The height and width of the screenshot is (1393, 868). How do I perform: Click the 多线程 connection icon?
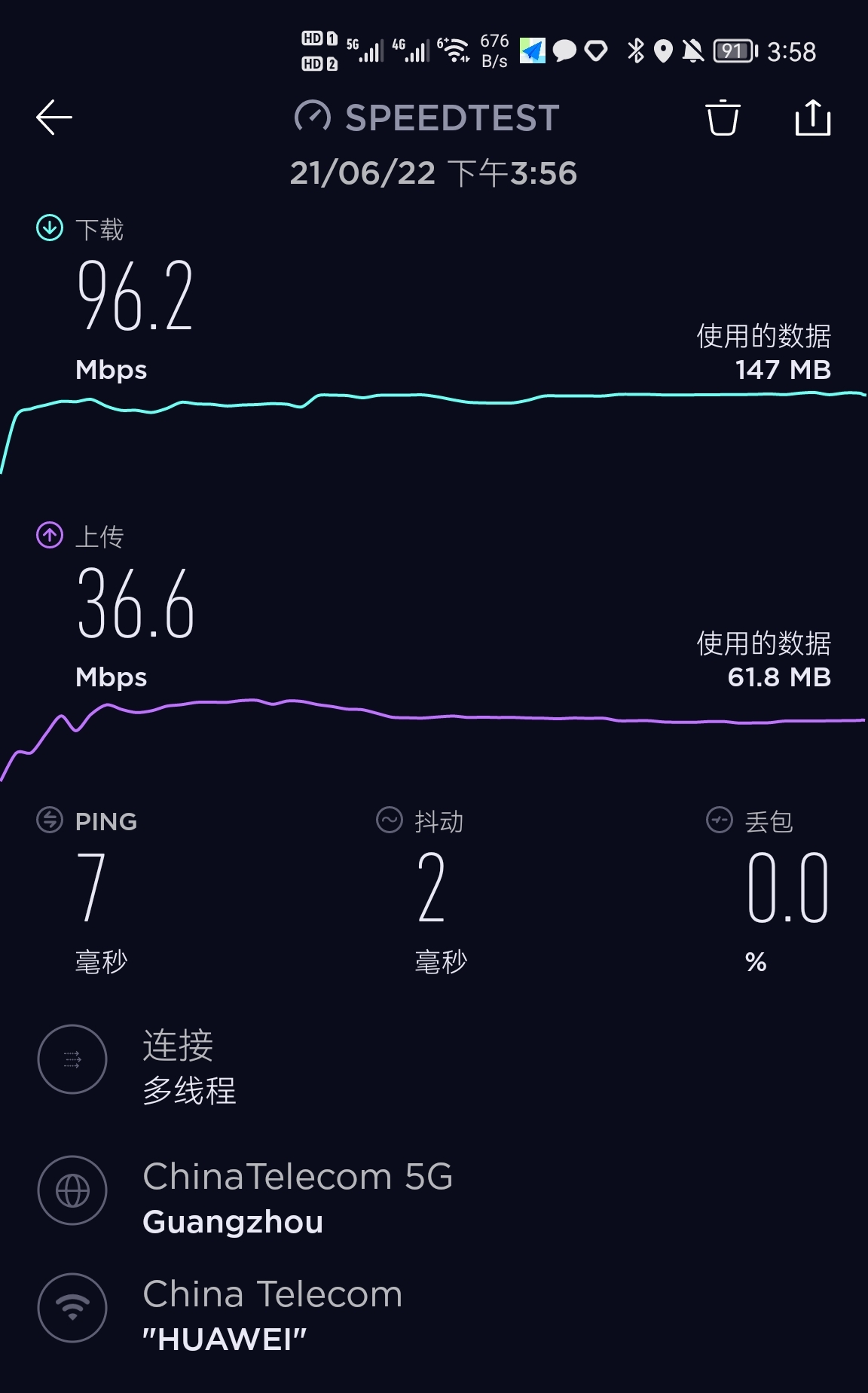pos(72,1058)
